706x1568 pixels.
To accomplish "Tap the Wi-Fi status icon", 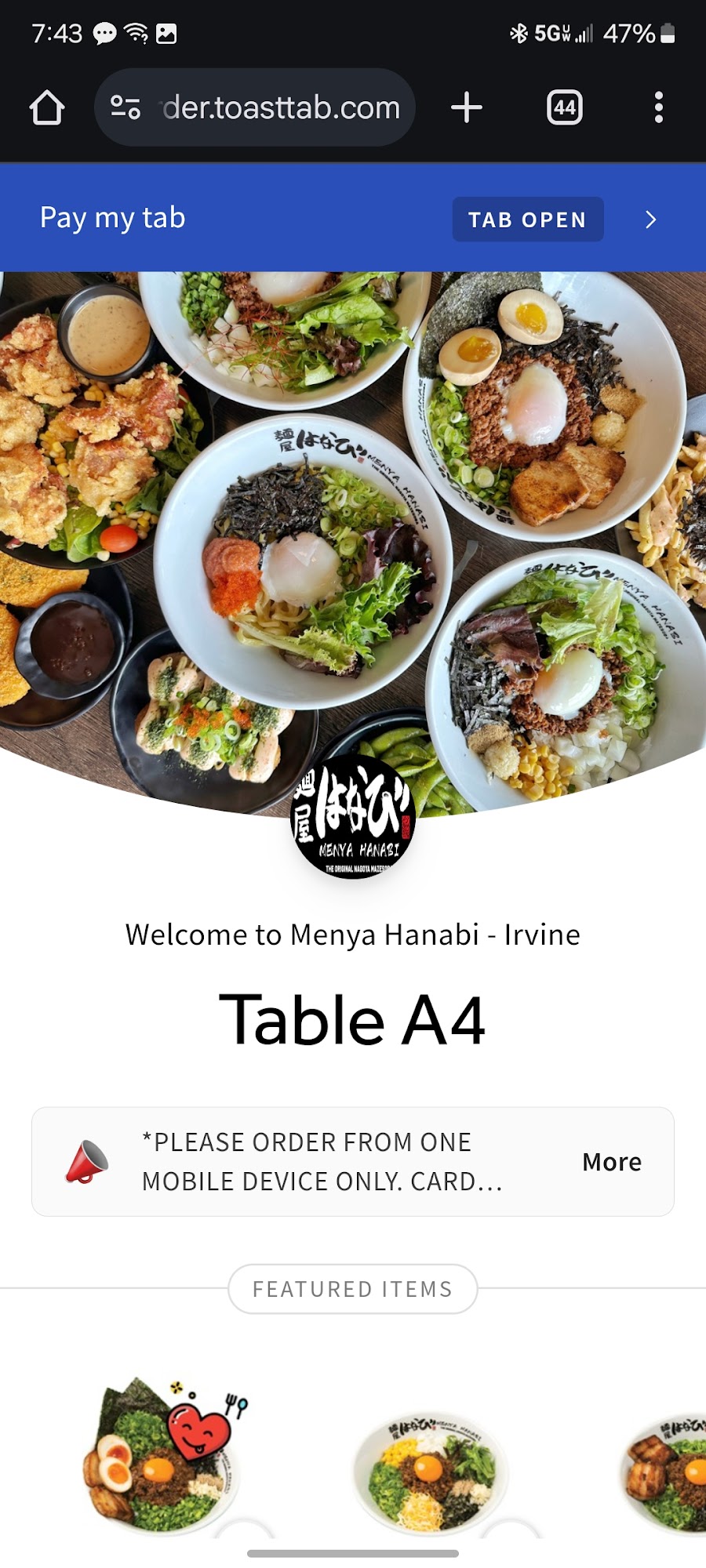I will tap(135, 34).
